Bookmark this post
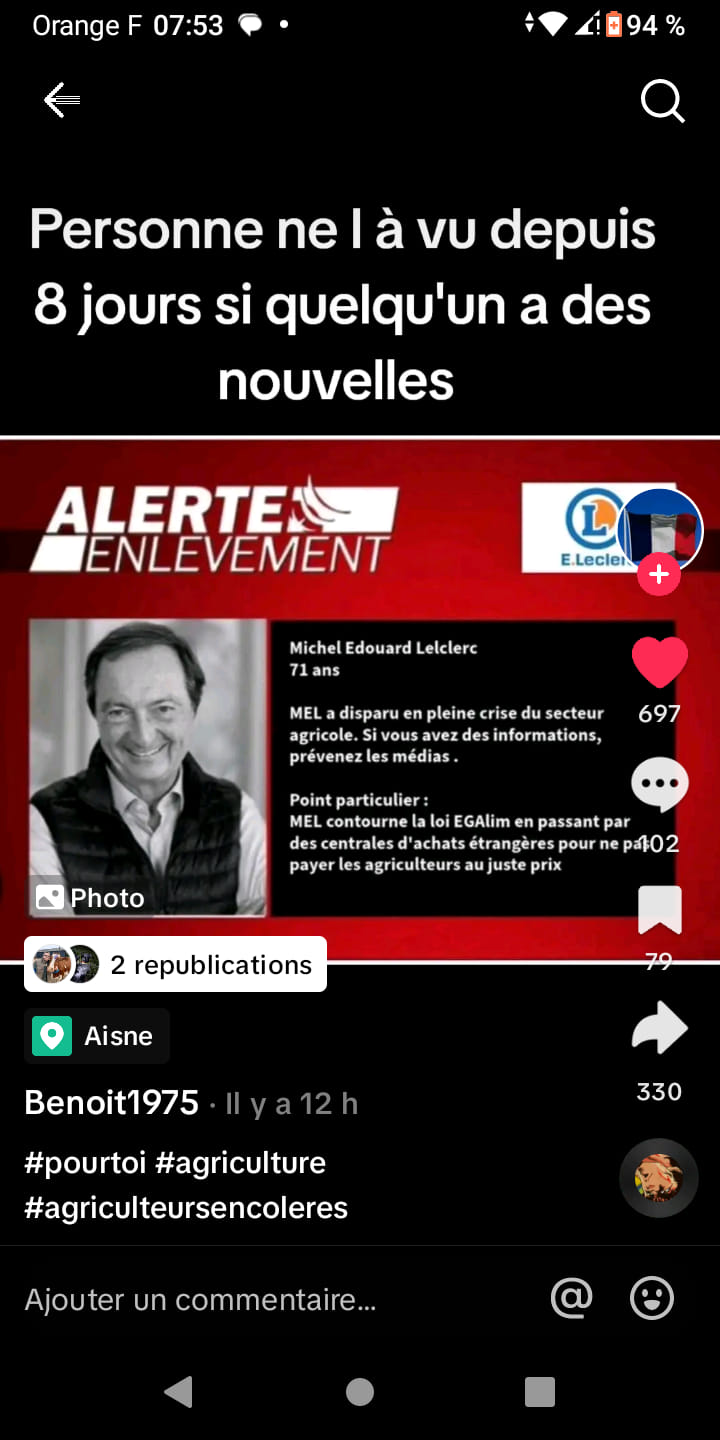The width and height of the screenshot is (720, 1440). (x=660, y=910)
